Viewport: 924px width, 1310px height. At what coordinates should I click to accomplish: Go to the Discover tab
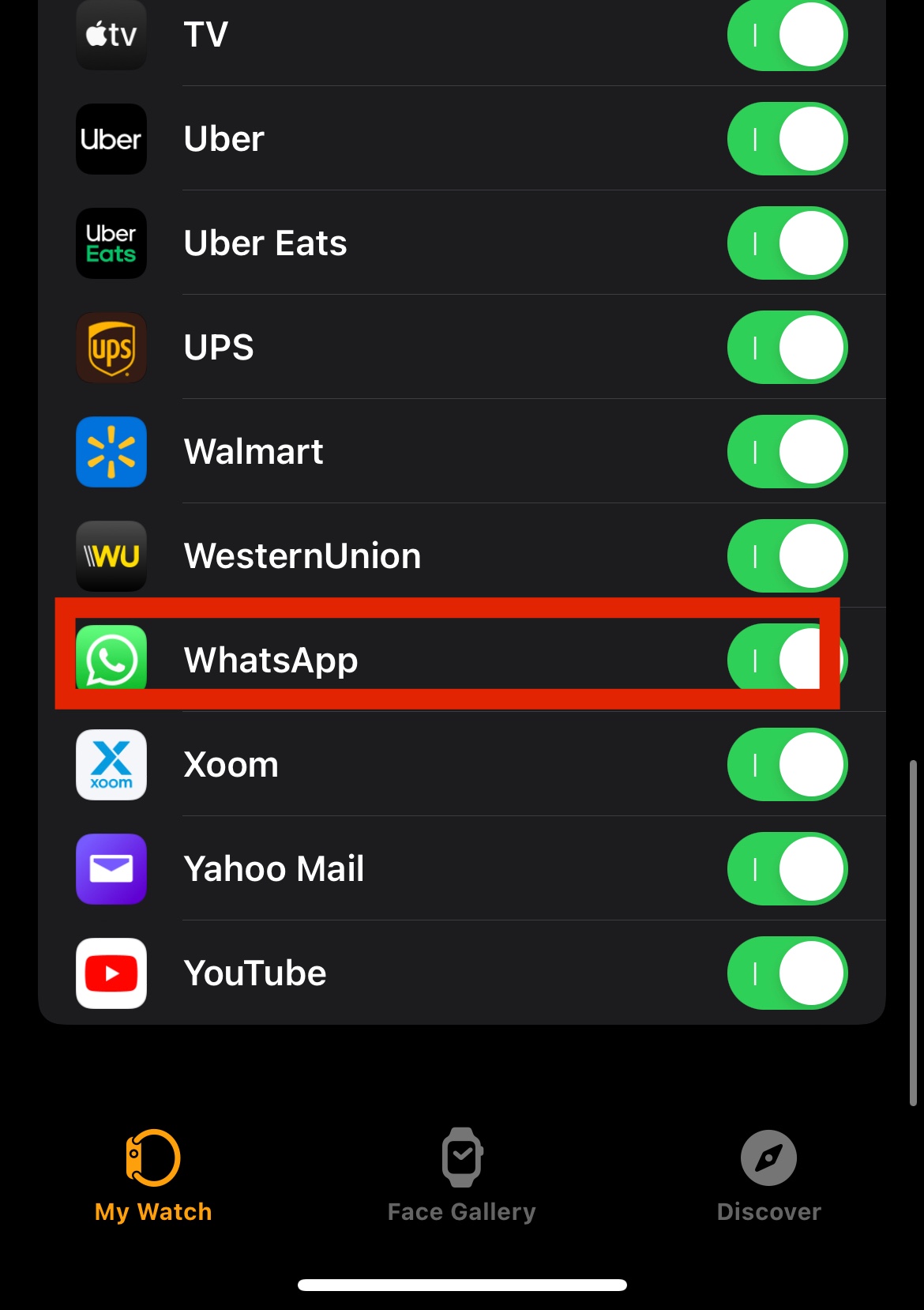(769, 1176)
